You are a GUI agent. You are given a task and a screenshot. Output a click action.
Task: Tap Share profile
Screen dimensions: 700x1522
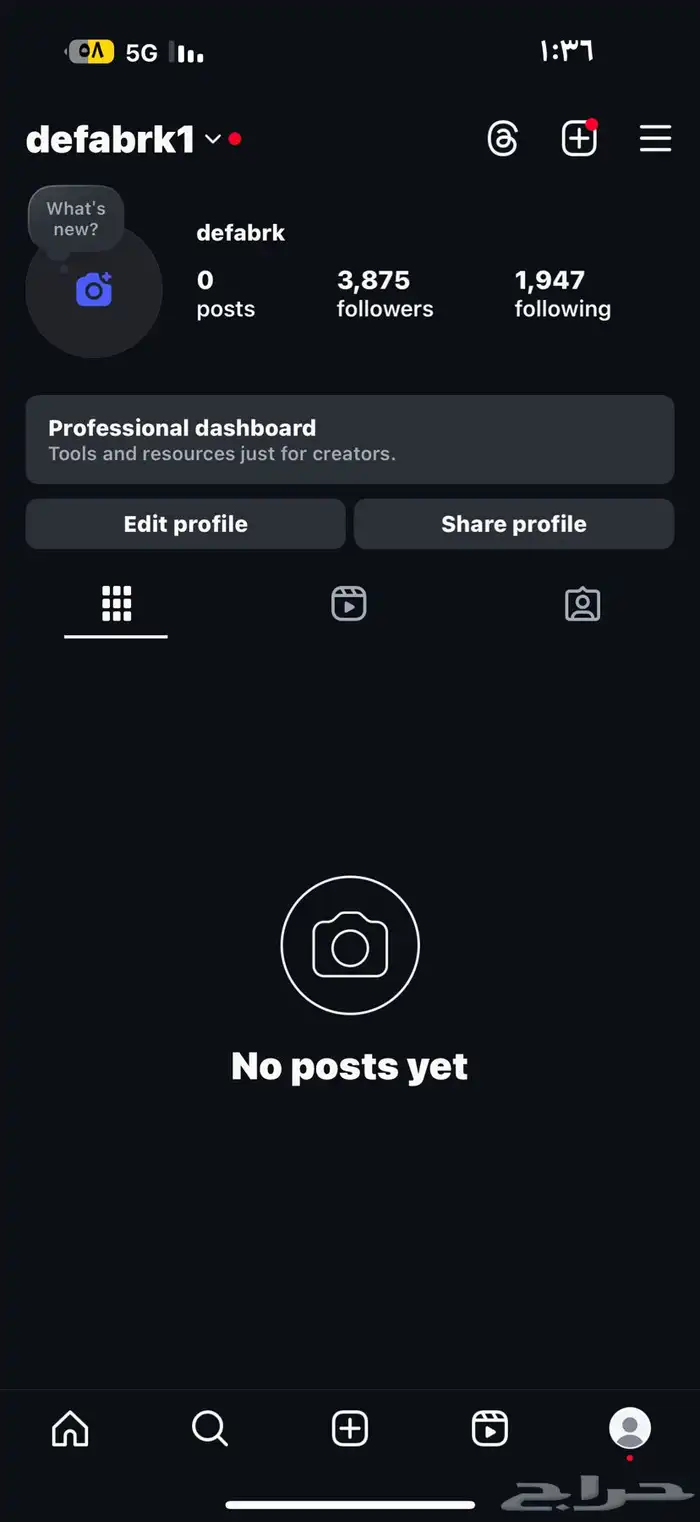point(514,524)
